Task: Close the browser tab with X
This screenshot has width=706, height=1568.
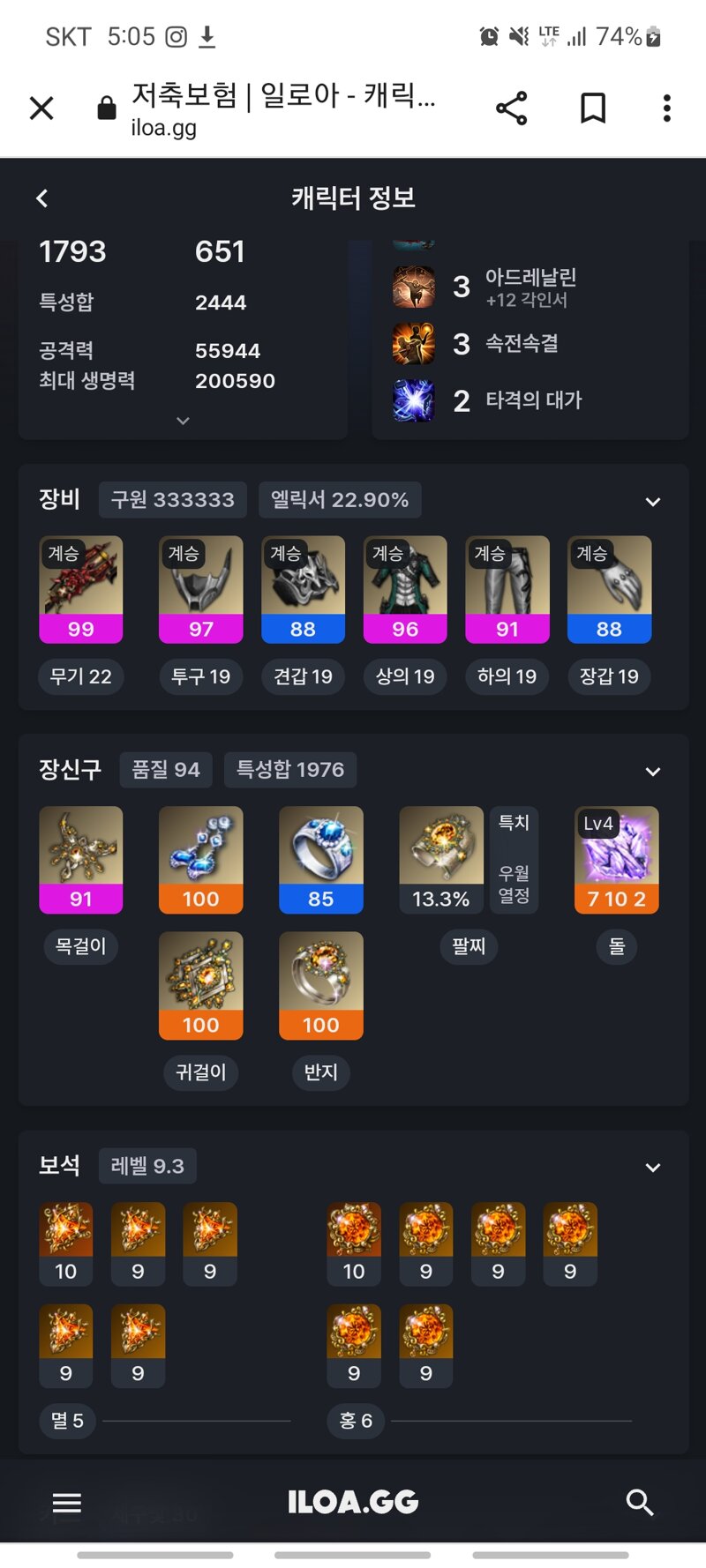Action: click(41, 108)
